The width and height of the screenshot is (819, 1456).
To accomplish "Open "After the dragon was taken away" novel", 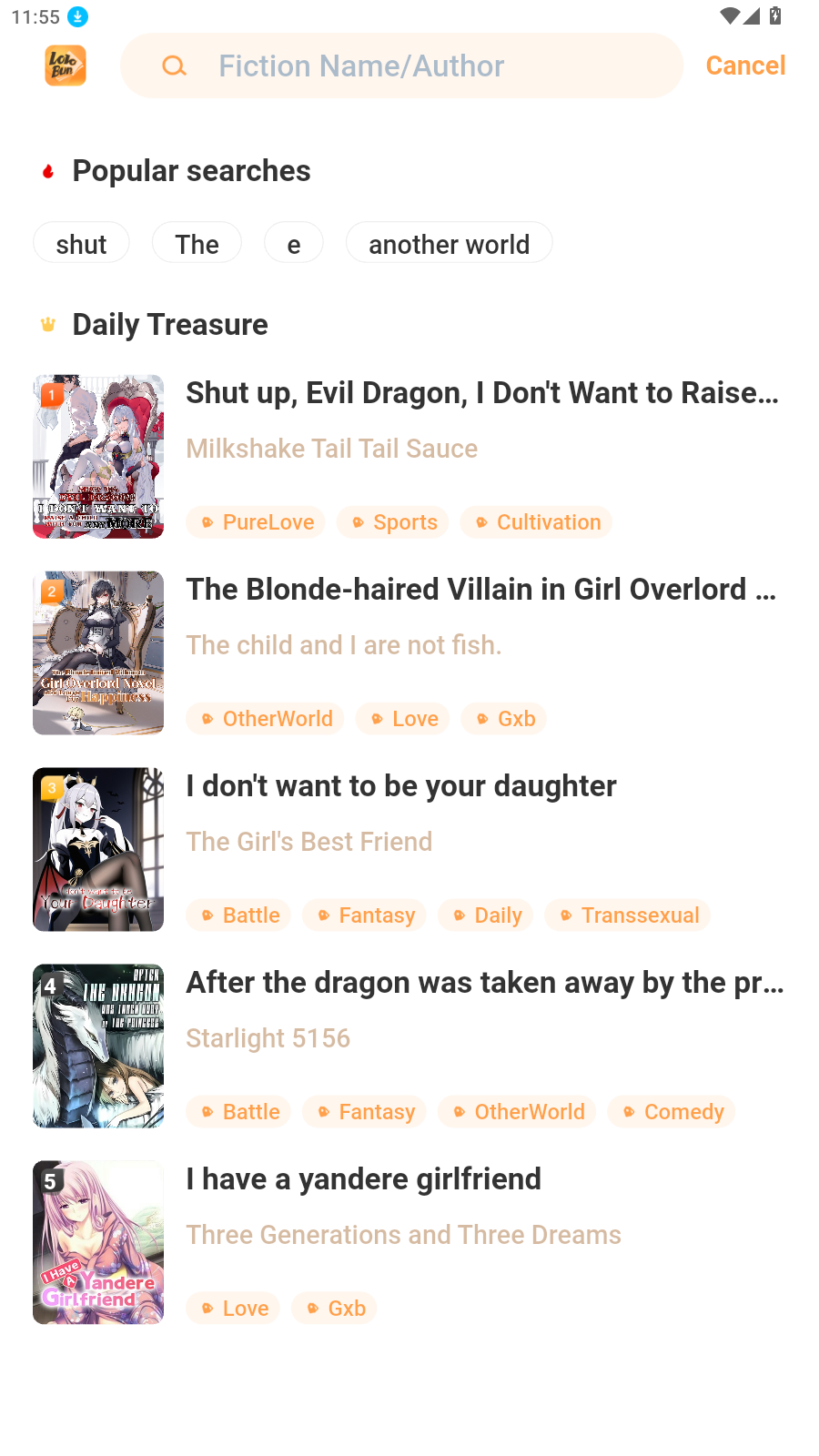I will 484,983.
